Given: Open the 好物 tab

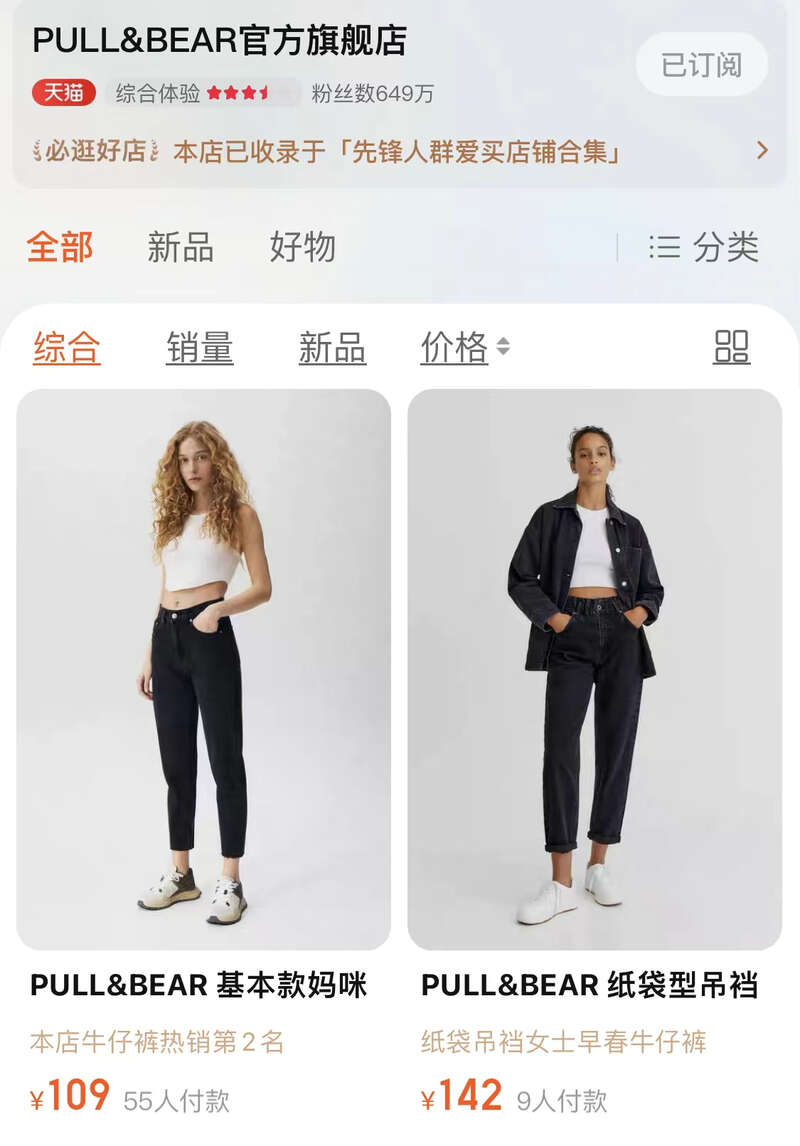Looking at the screenshot, I should pyautogui.click(x=302, y=247).
